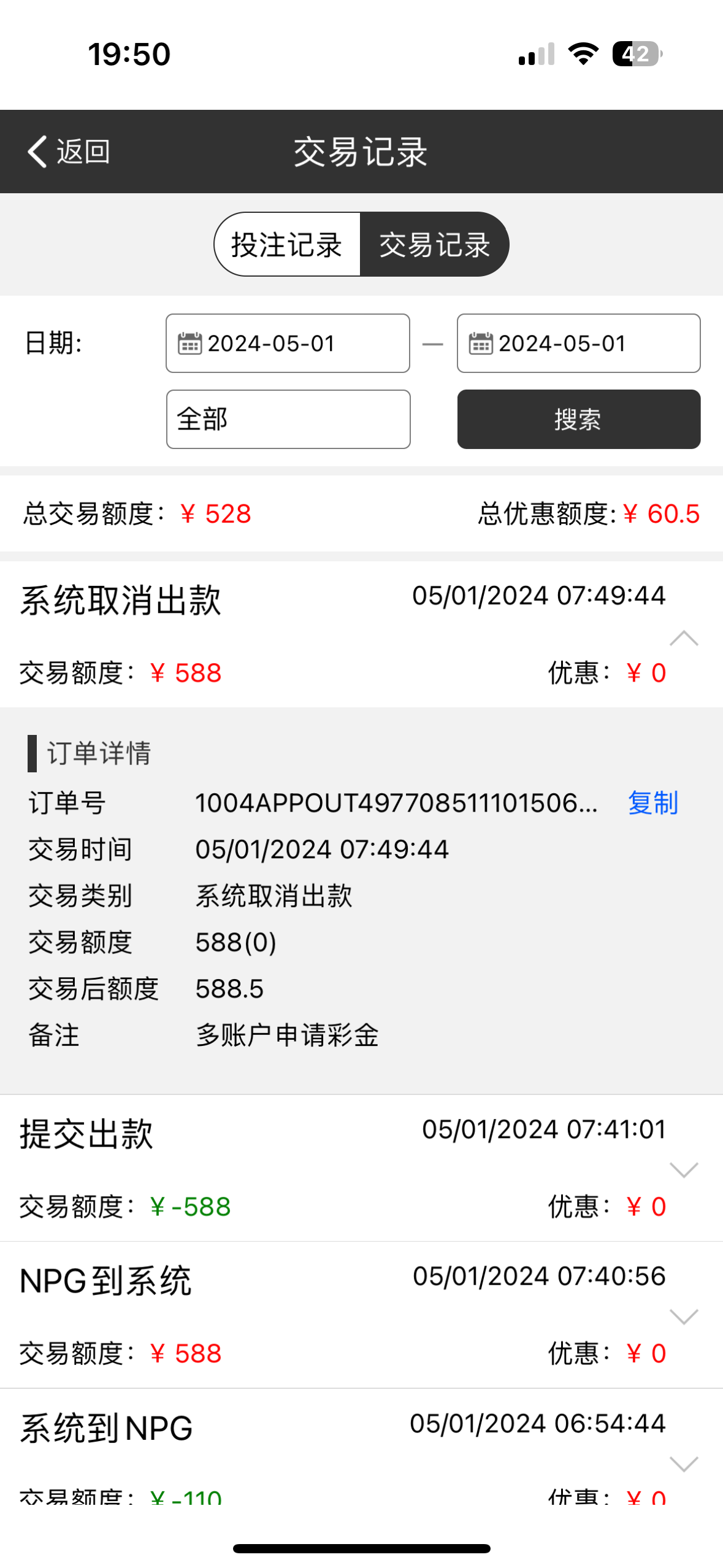Open the 全部 type dropdown
This screenshot has width=723, height=1568.
[x=288, y=420]
